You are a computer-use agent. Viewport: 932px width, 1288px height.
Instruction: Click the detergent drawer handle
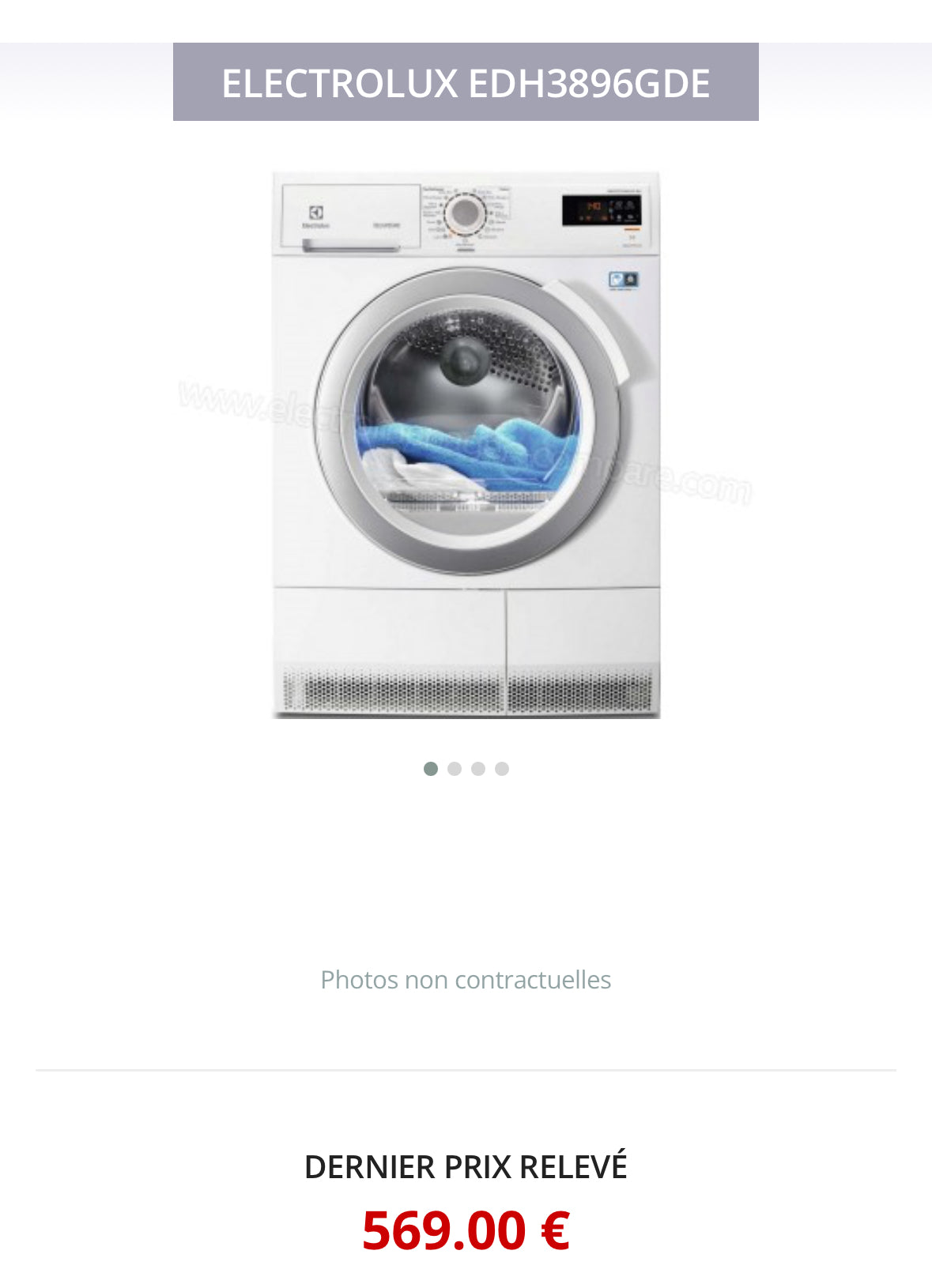tap(352, 247)
